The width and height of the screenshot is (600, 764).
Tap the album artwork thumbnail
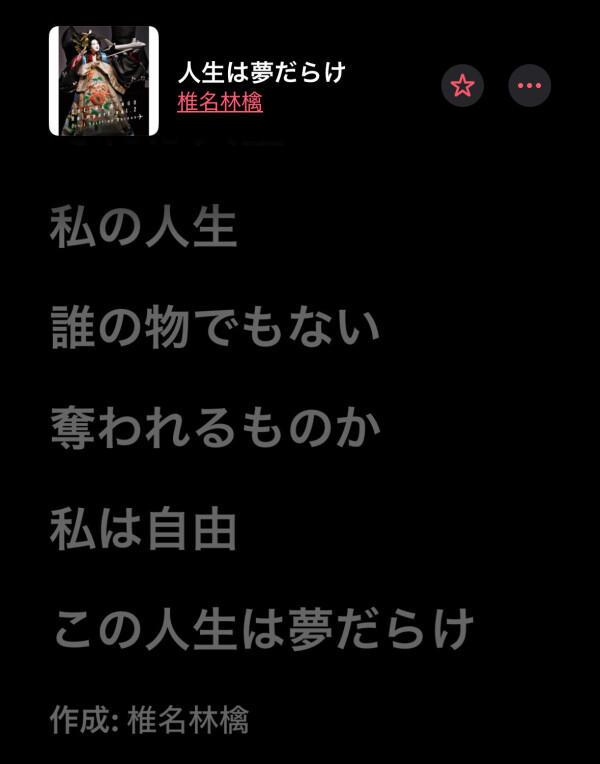point(104,81)
